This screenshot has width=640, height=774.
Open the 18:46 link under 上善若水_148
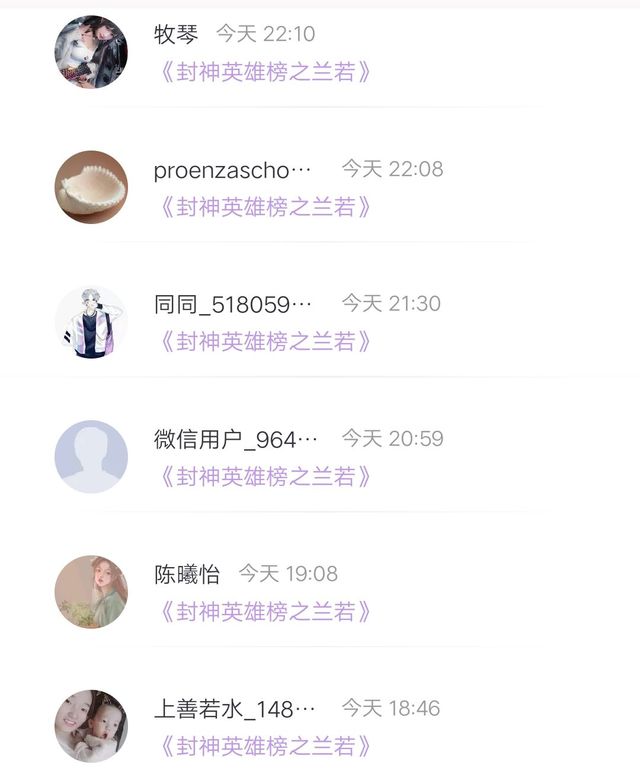tap(266, 747)
